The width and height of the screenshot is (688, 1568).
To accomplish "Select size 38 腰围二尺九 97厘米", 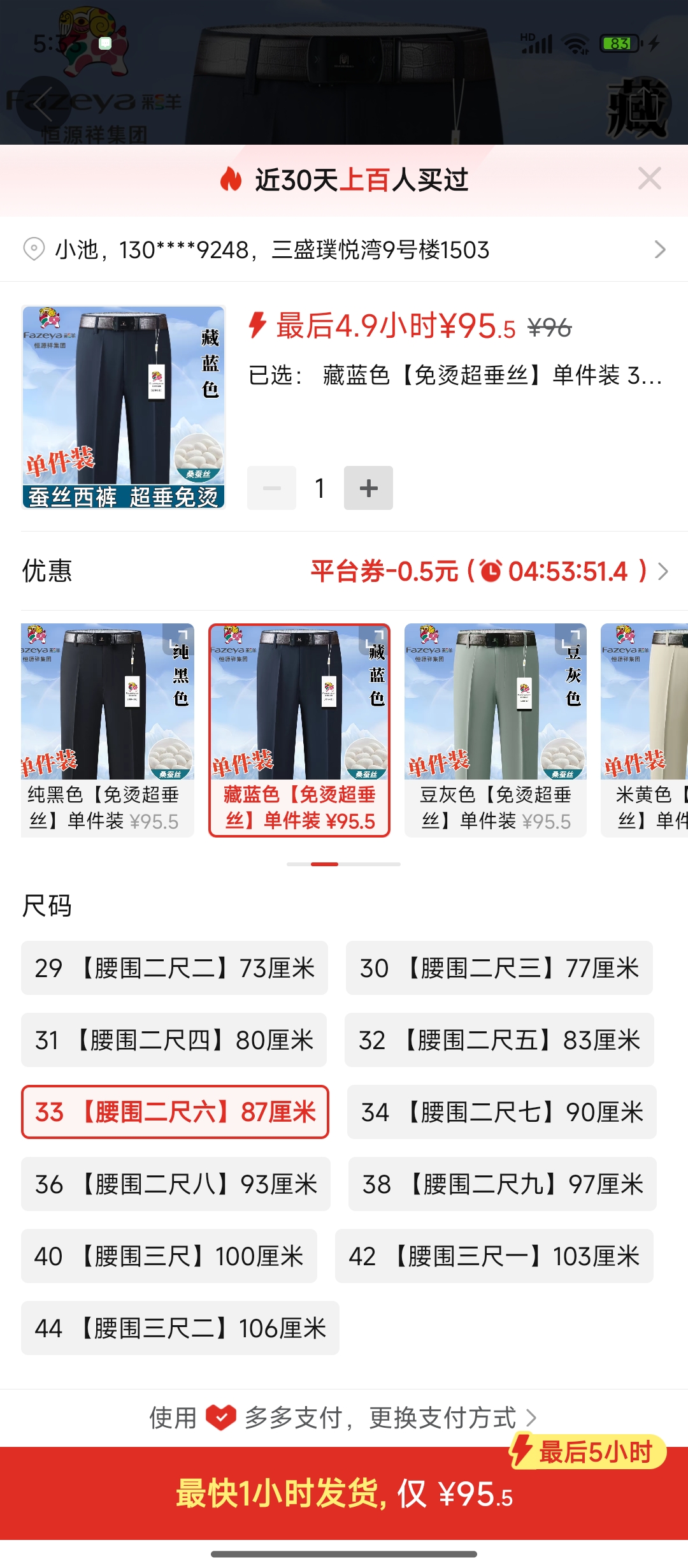I will (x=502, y=1184).
